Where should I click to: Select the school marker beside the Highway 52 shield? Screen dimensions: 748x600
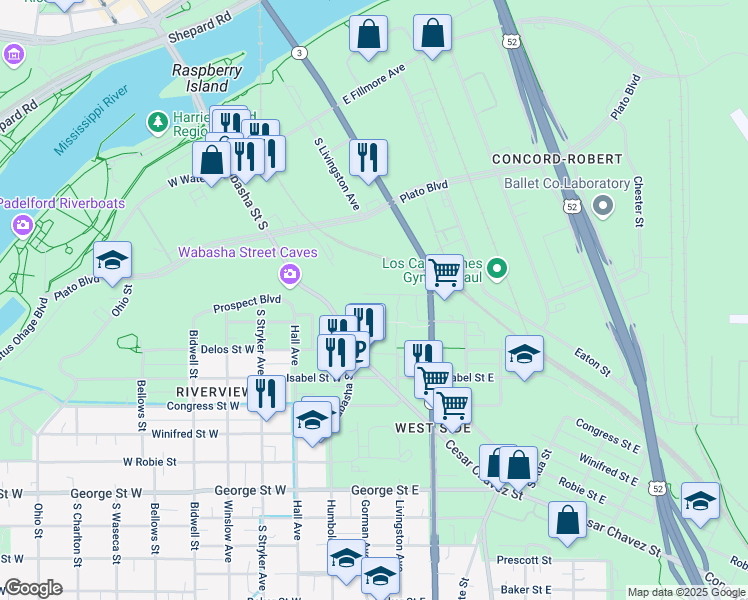[x=699, y=500]
